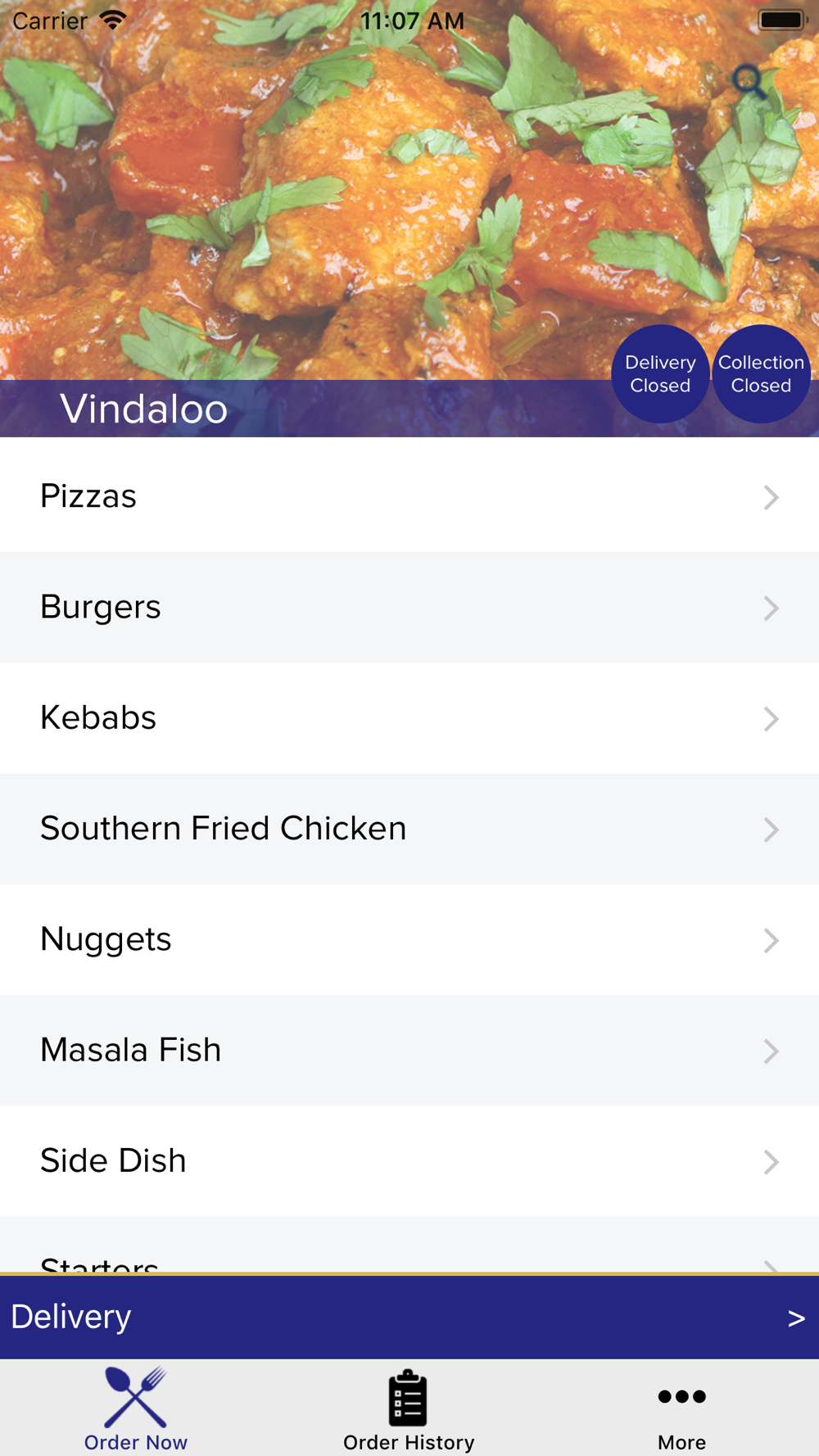Open the Delivery options bar
The width and height of the screenshot is (819, 1456).
pos(409,1317)
